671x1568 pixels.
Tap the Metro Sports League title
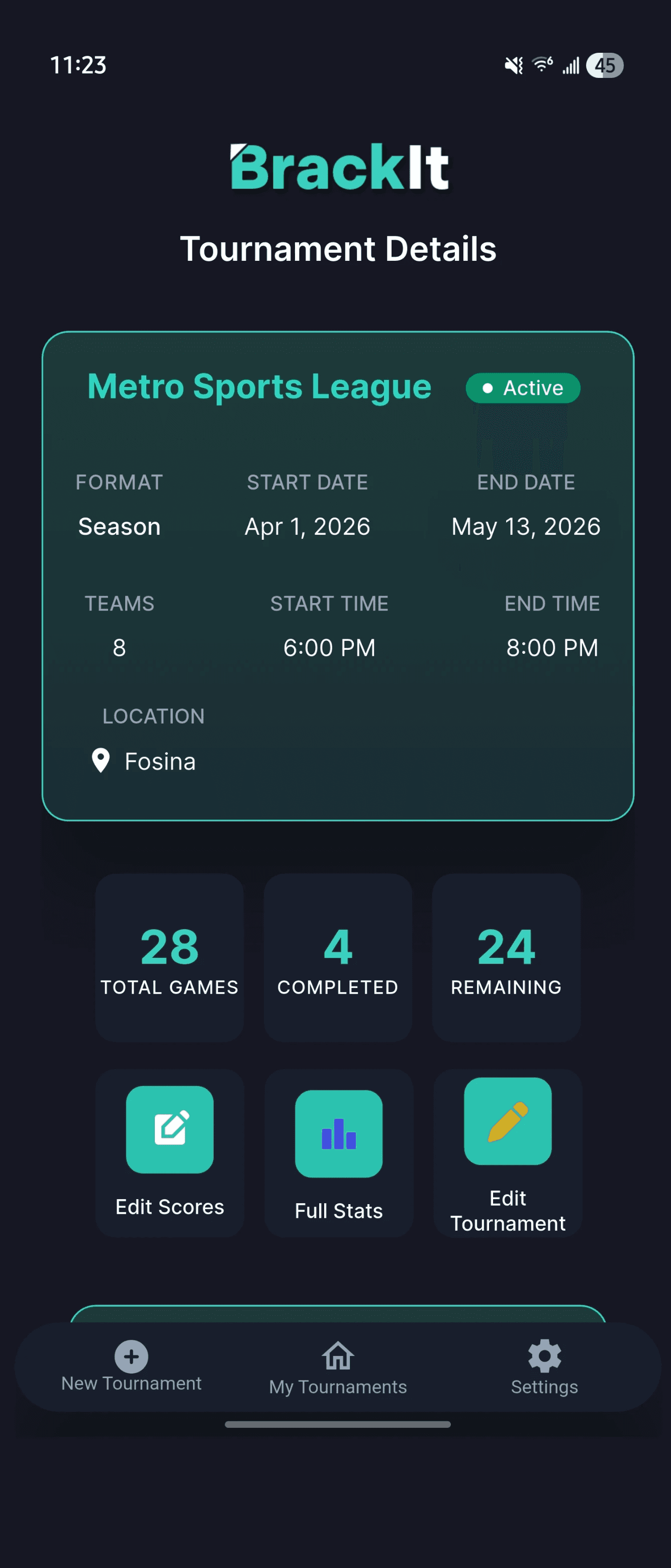259,387
